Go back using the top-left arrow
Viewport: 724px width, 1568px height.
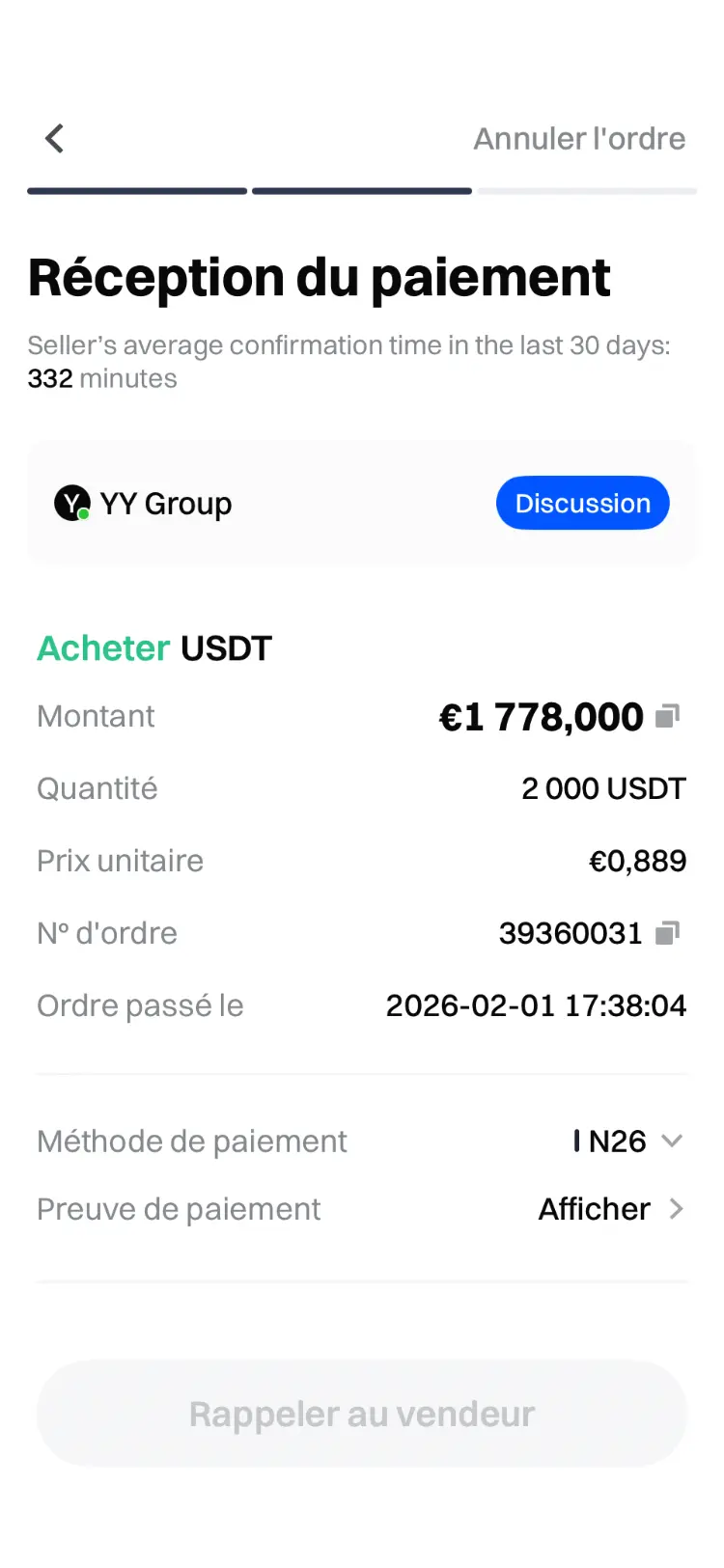(x=55, y=139)
